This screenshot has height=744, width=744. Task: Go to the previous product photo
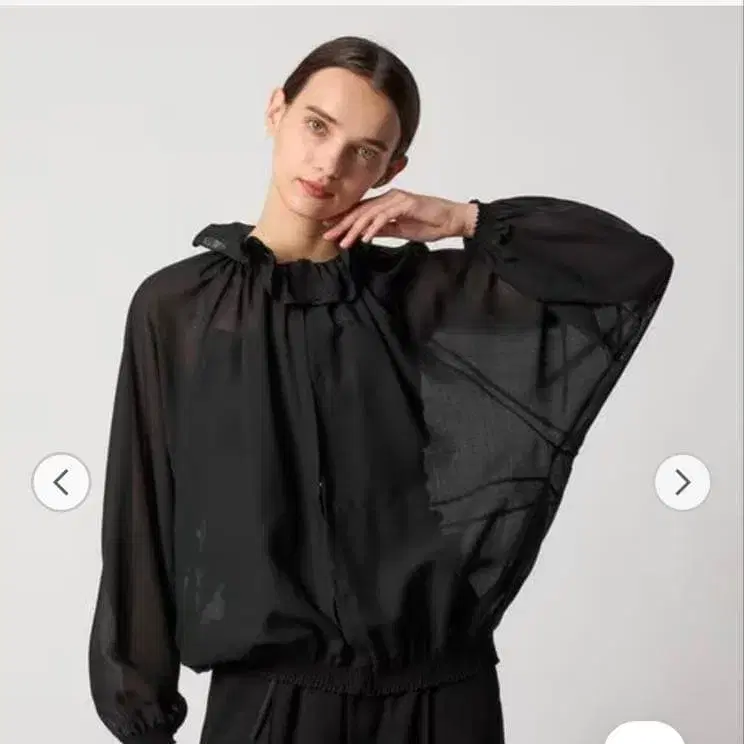61,482
